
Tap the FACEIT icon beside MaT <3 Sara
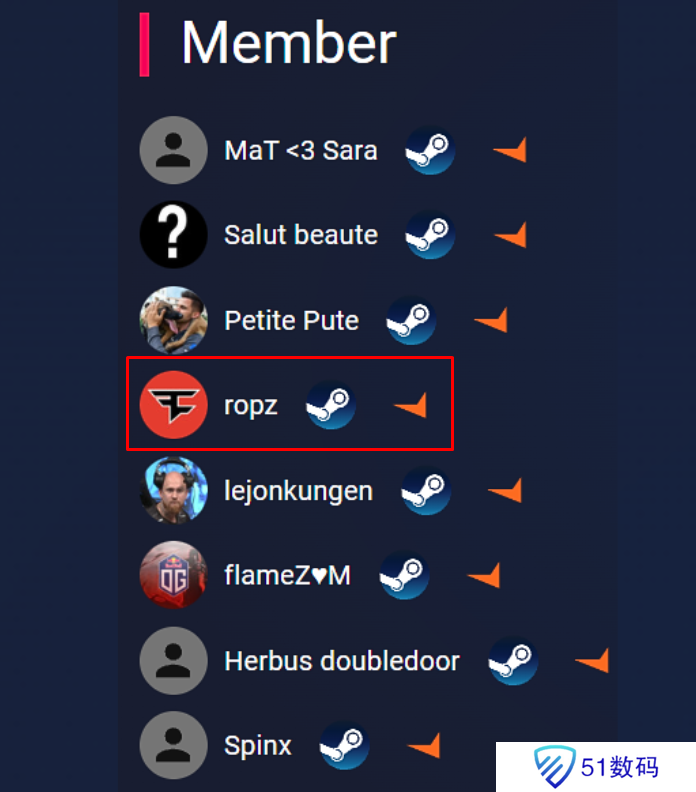511,152
